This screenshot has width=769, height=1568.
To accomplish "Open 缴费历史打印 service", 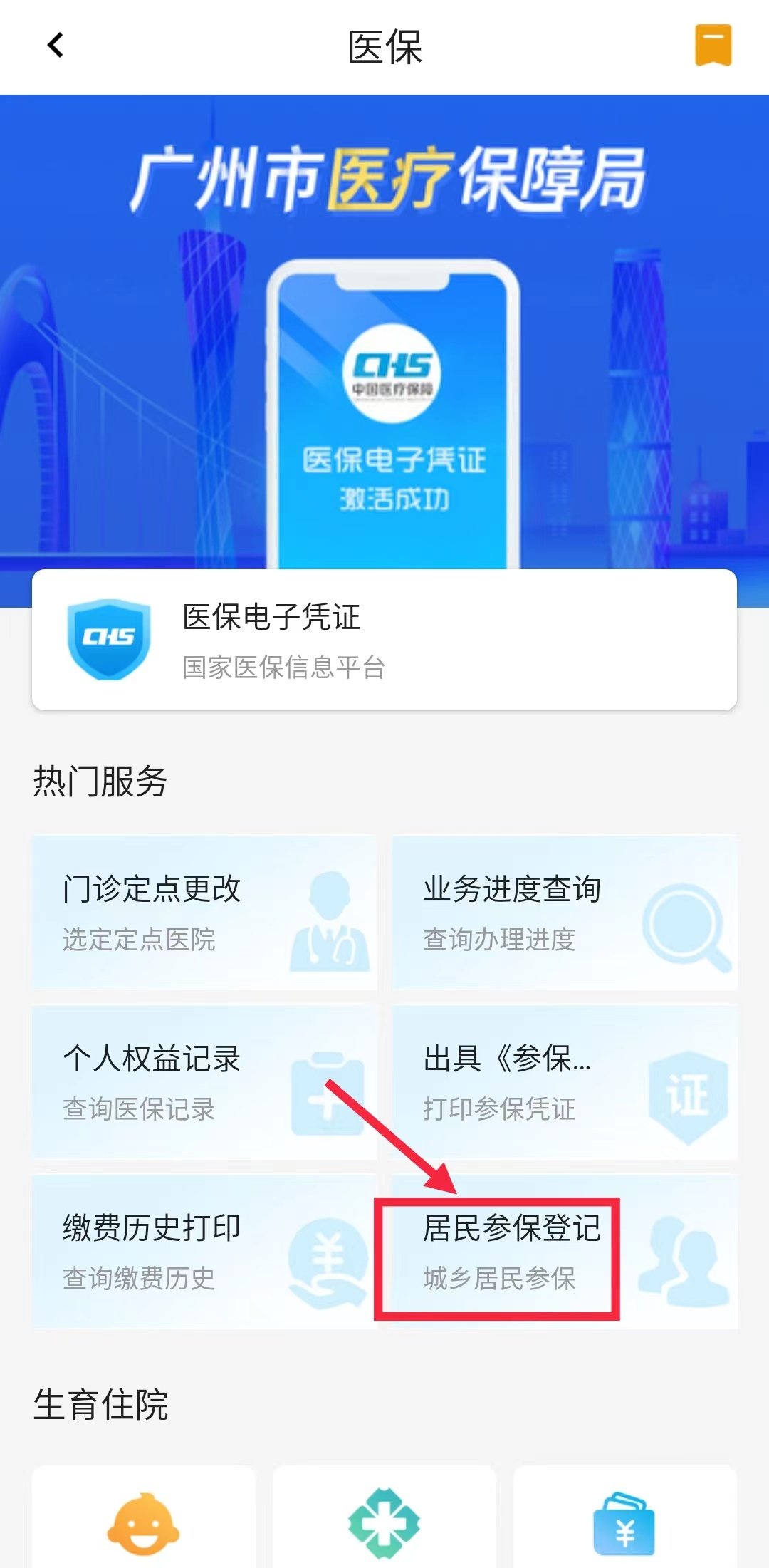I will [x=204, y=1251].
